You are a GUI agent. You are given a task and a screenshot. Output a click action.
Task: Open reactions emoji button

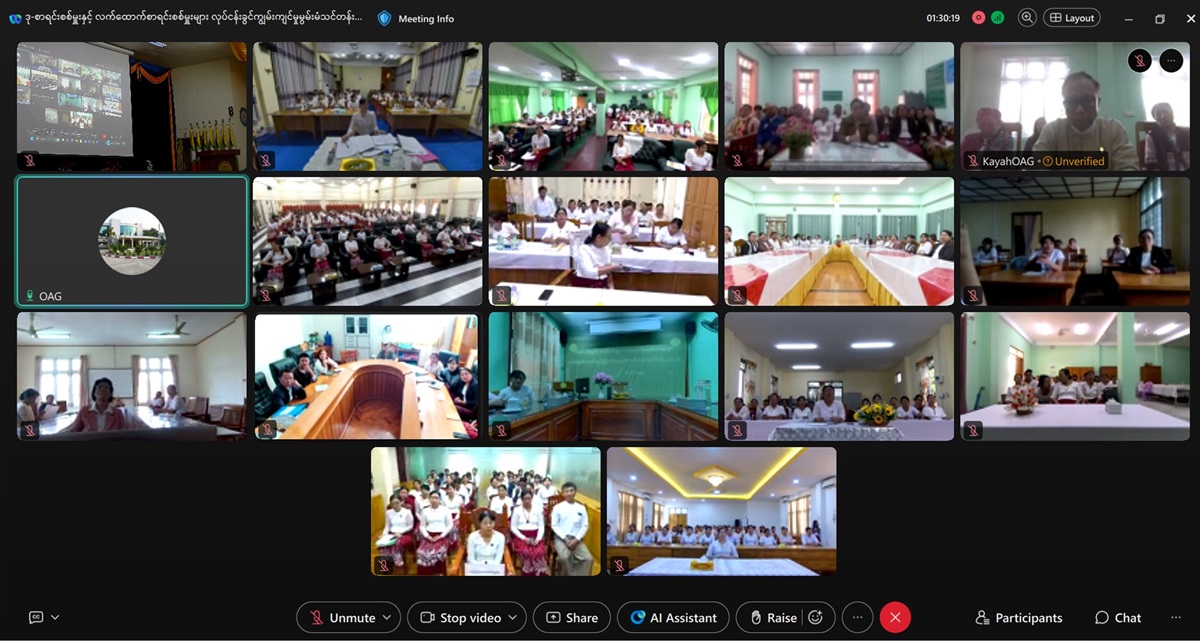click(816, 618)
